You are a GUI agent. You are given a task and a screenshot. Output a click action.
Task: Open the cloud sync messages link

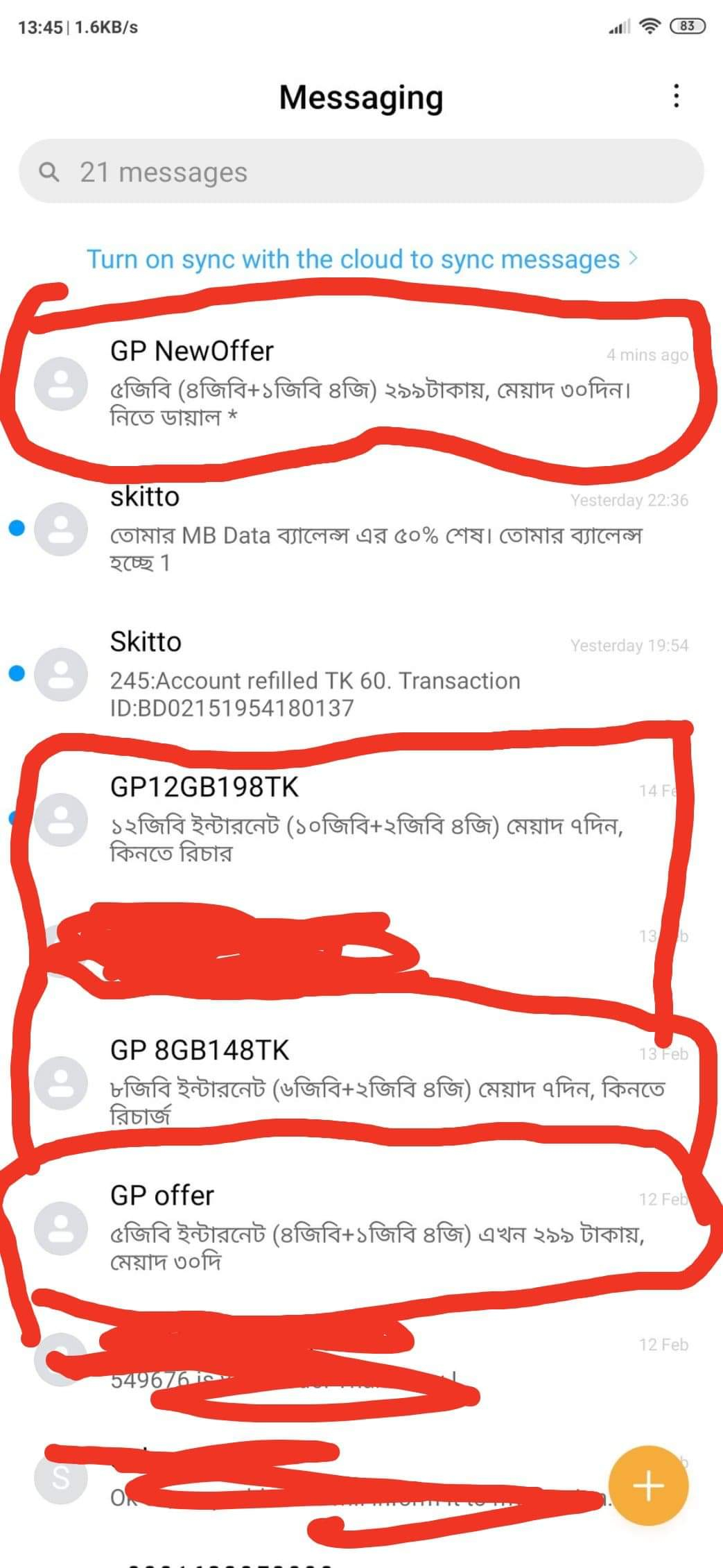[x=361, y=259]
